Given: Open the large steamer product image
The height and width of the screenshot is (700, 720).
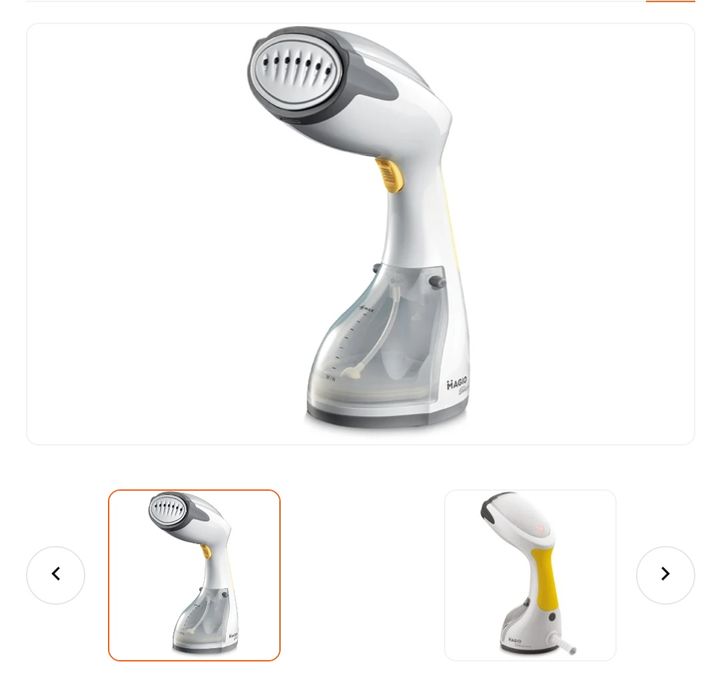Looking at the screenshot, I should coord(360,233).
